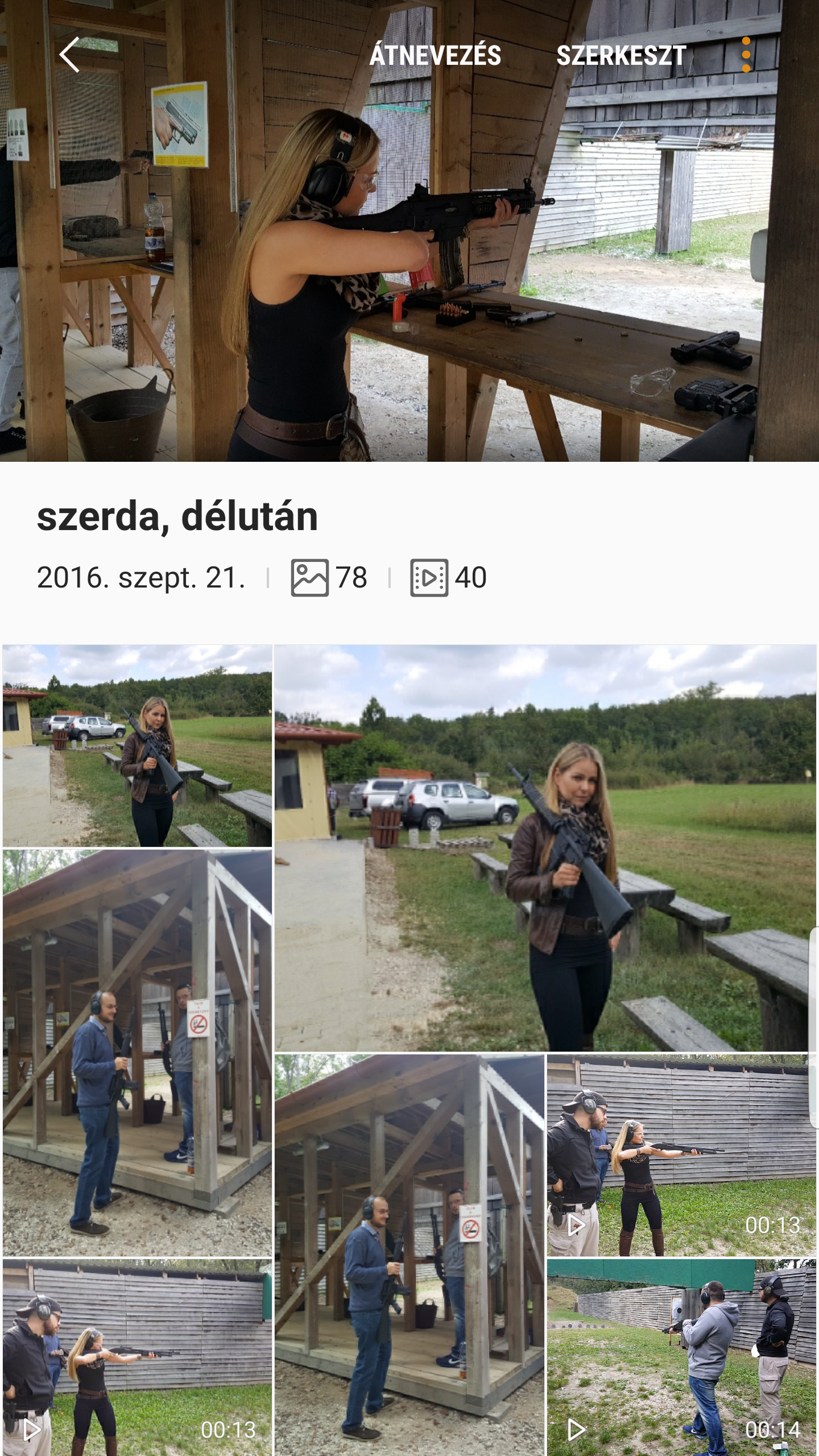Open the large photo of woman holding rifle

point(545,847)
